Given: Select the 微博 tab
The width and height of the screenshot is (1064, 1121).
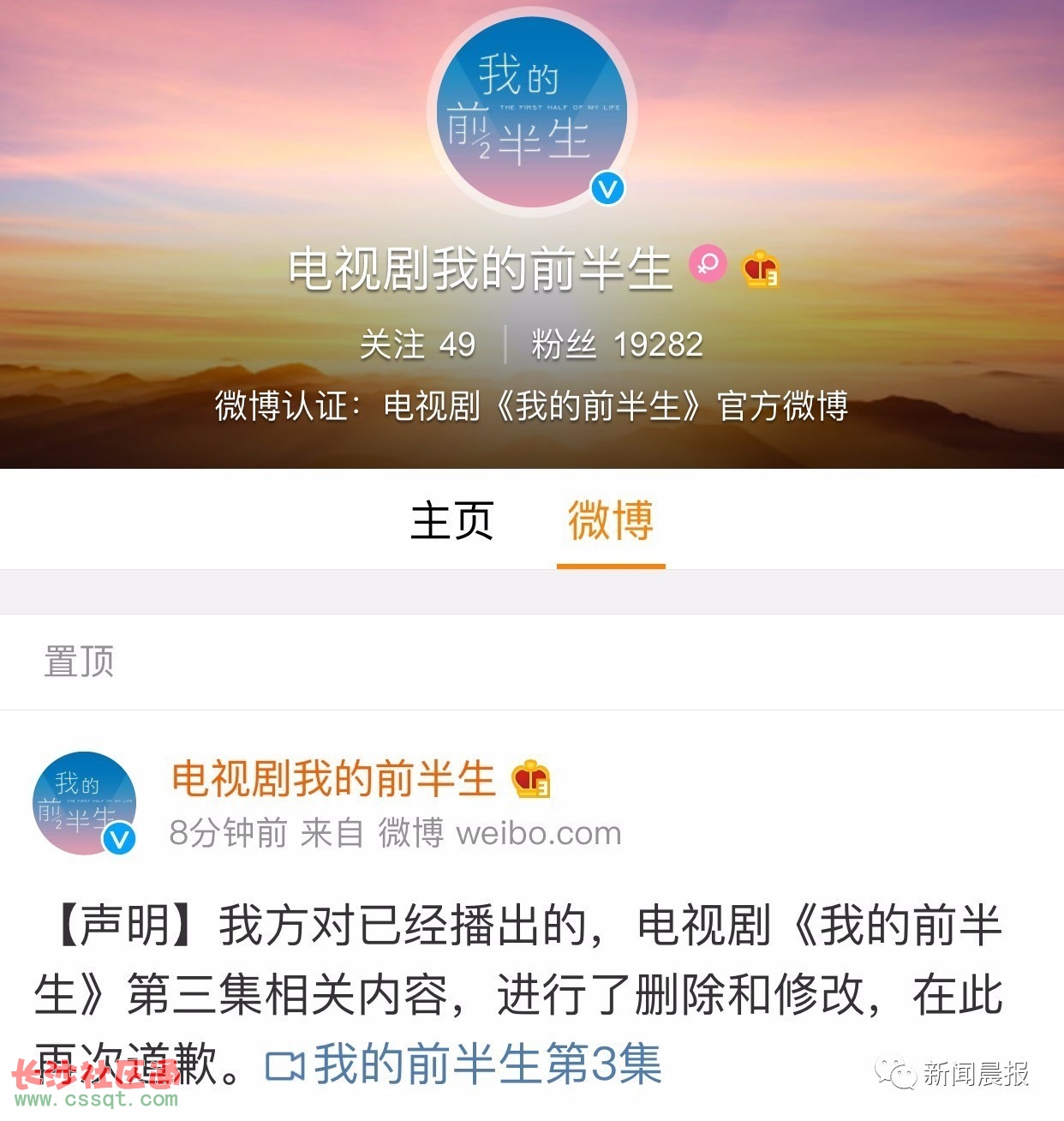Looking at the screenshot, I should click(610, 521).
